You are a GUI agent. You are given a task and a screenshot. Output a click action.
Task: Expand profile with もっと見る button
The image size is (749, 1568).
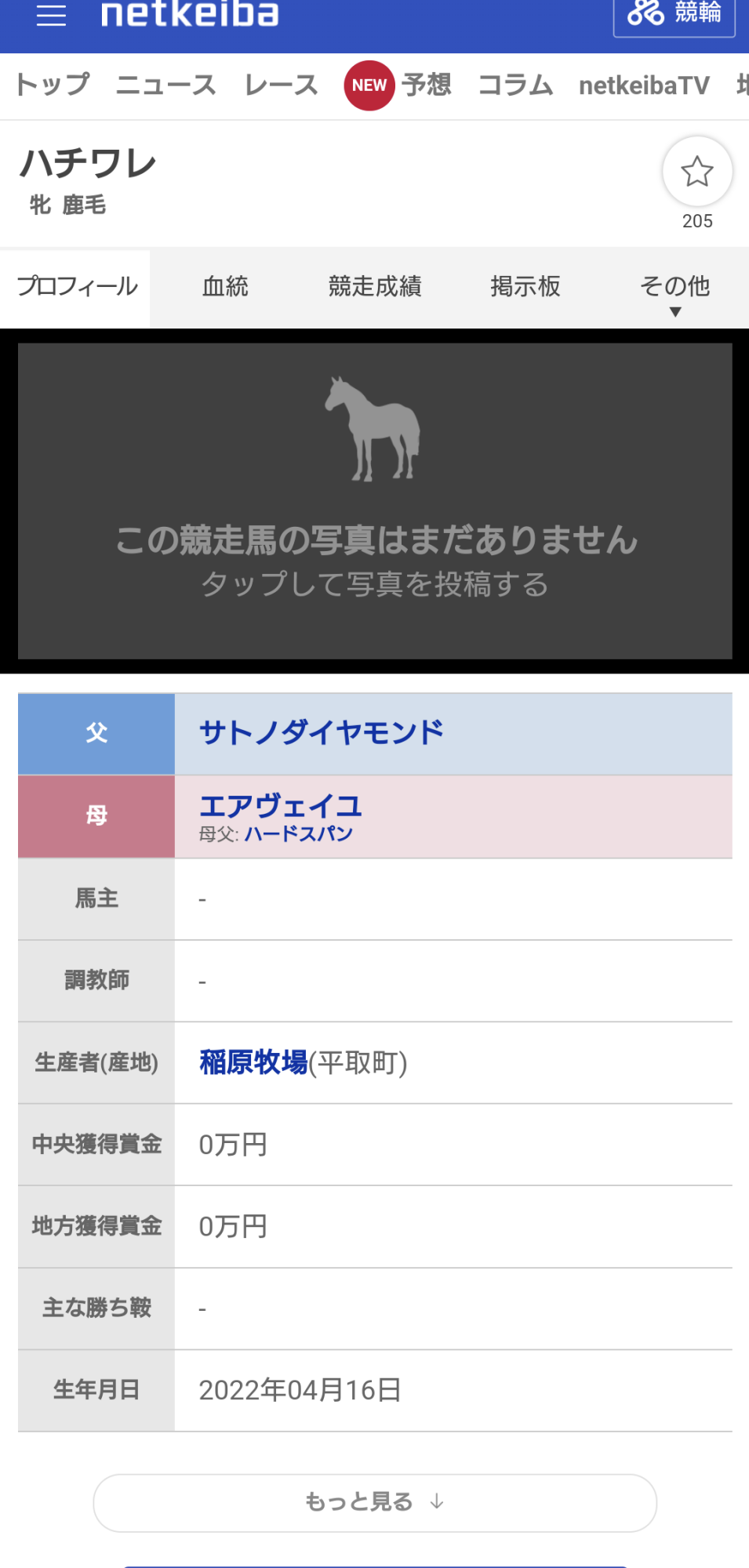click(375, 1502)
